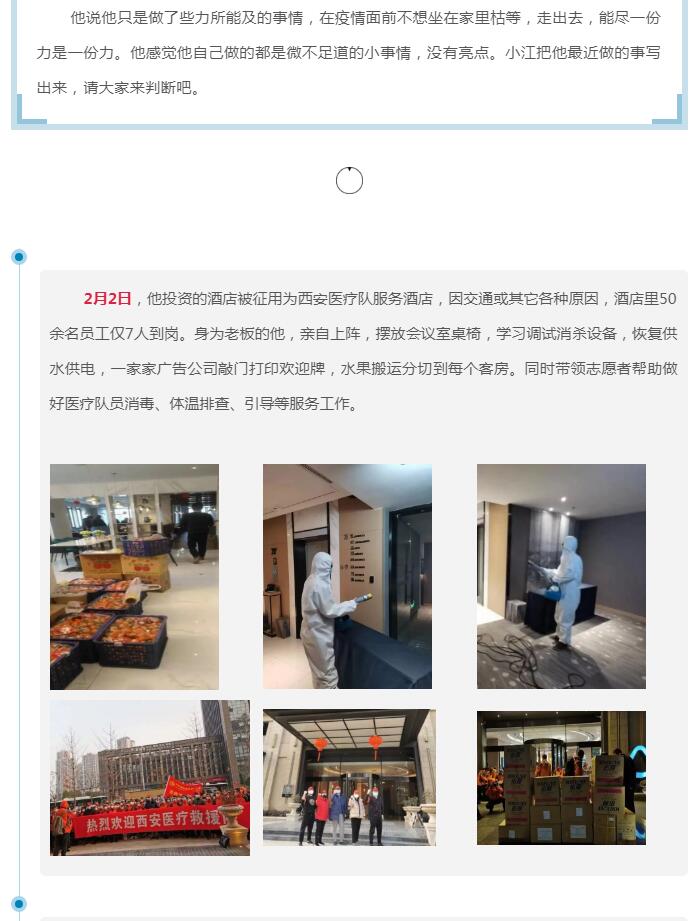View the group photo at hotel entrance
Screen dimensions: 697x921
[349, 777]
